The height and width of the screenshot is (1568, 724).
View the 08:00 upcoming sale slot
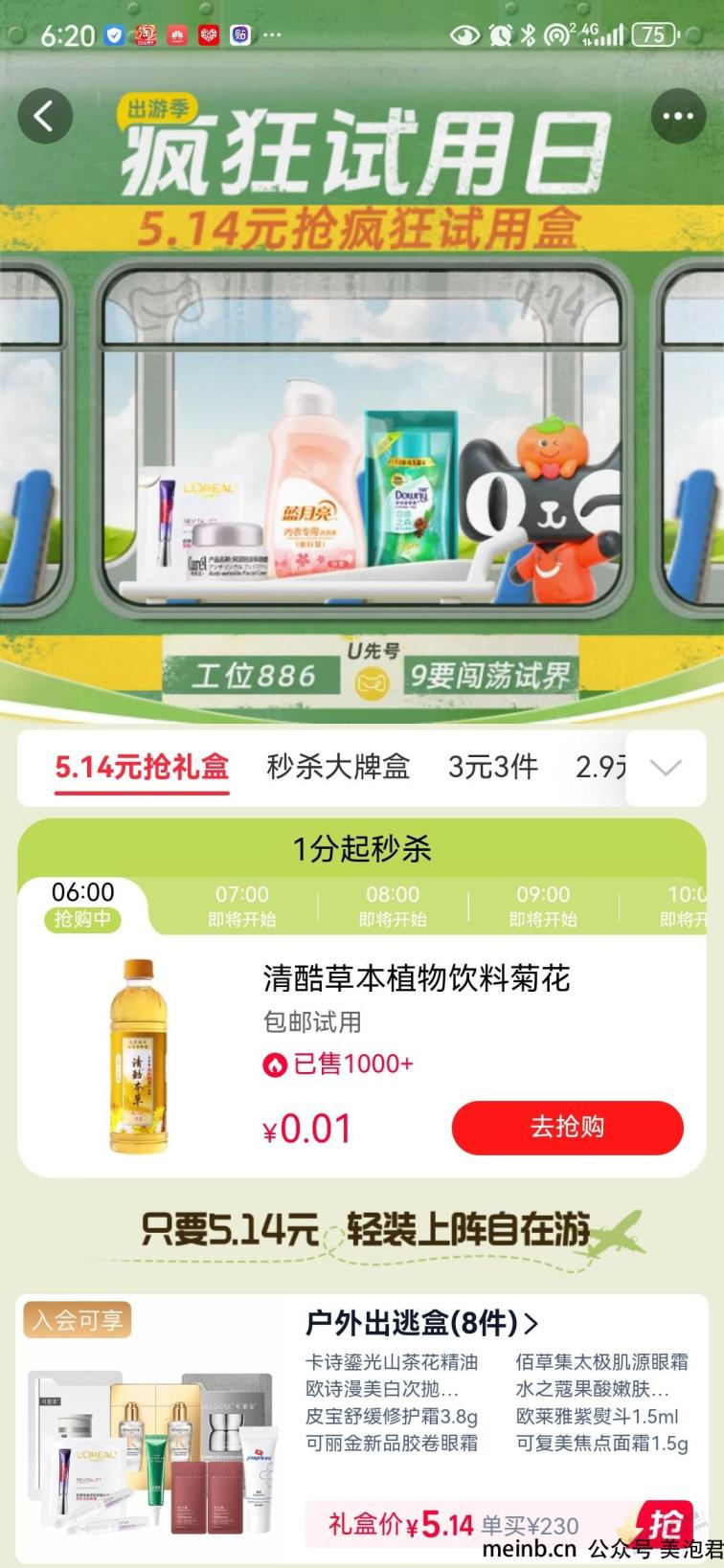pos(392,906)
